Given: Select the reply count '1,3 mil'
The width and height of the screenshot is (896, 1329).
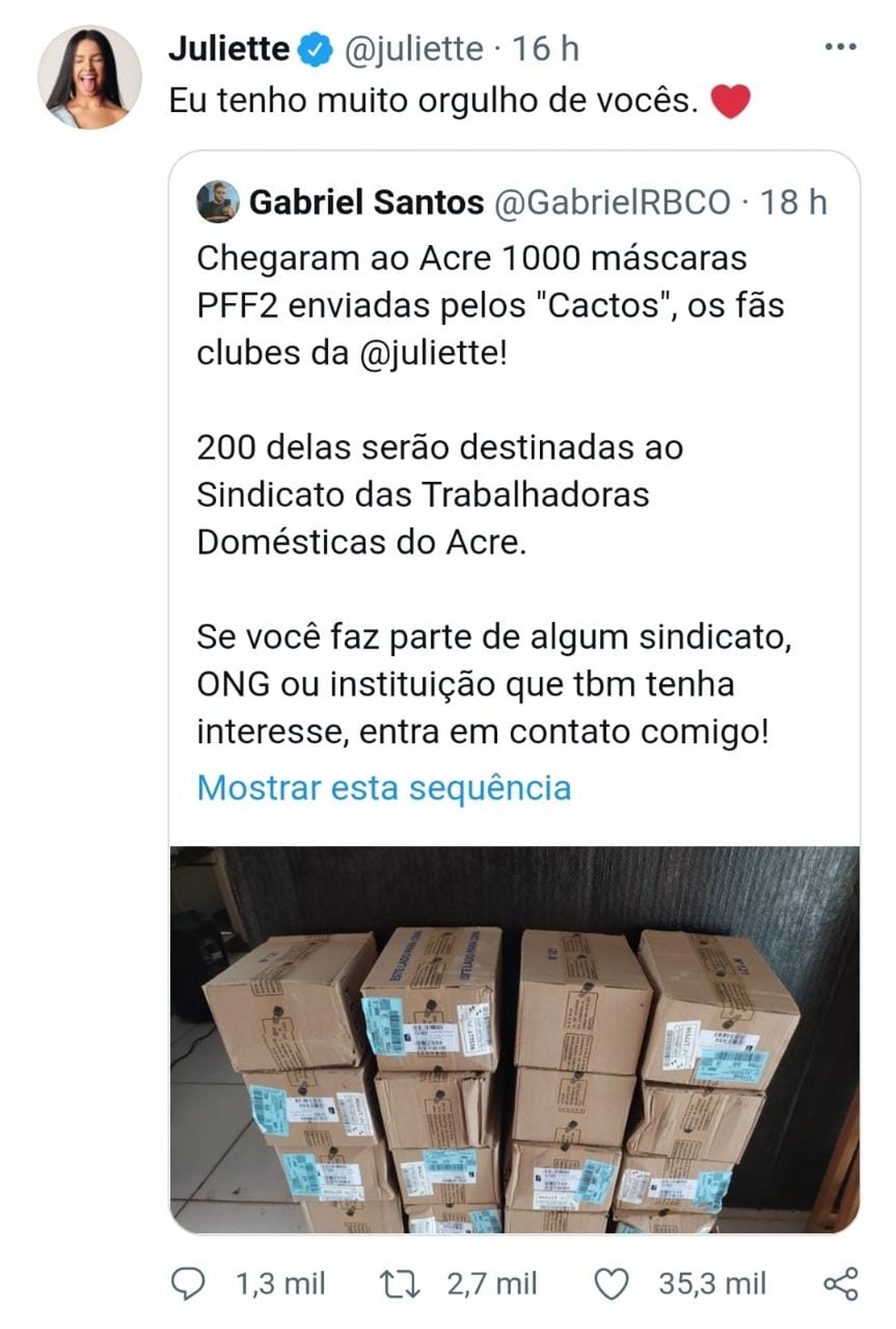Looking at the screenshot, I should click(277, 1284).
